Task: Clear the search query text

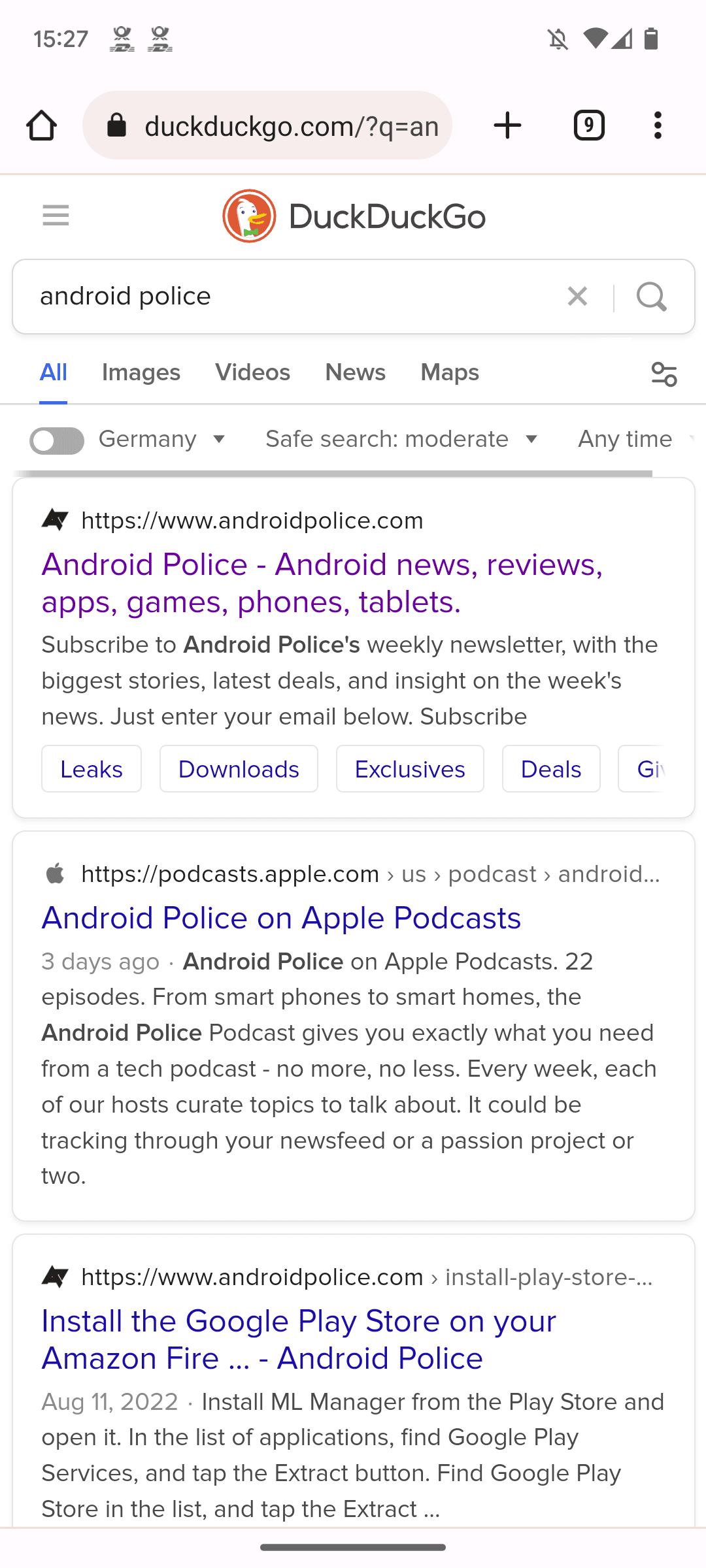Action: [x=577, y=297]
